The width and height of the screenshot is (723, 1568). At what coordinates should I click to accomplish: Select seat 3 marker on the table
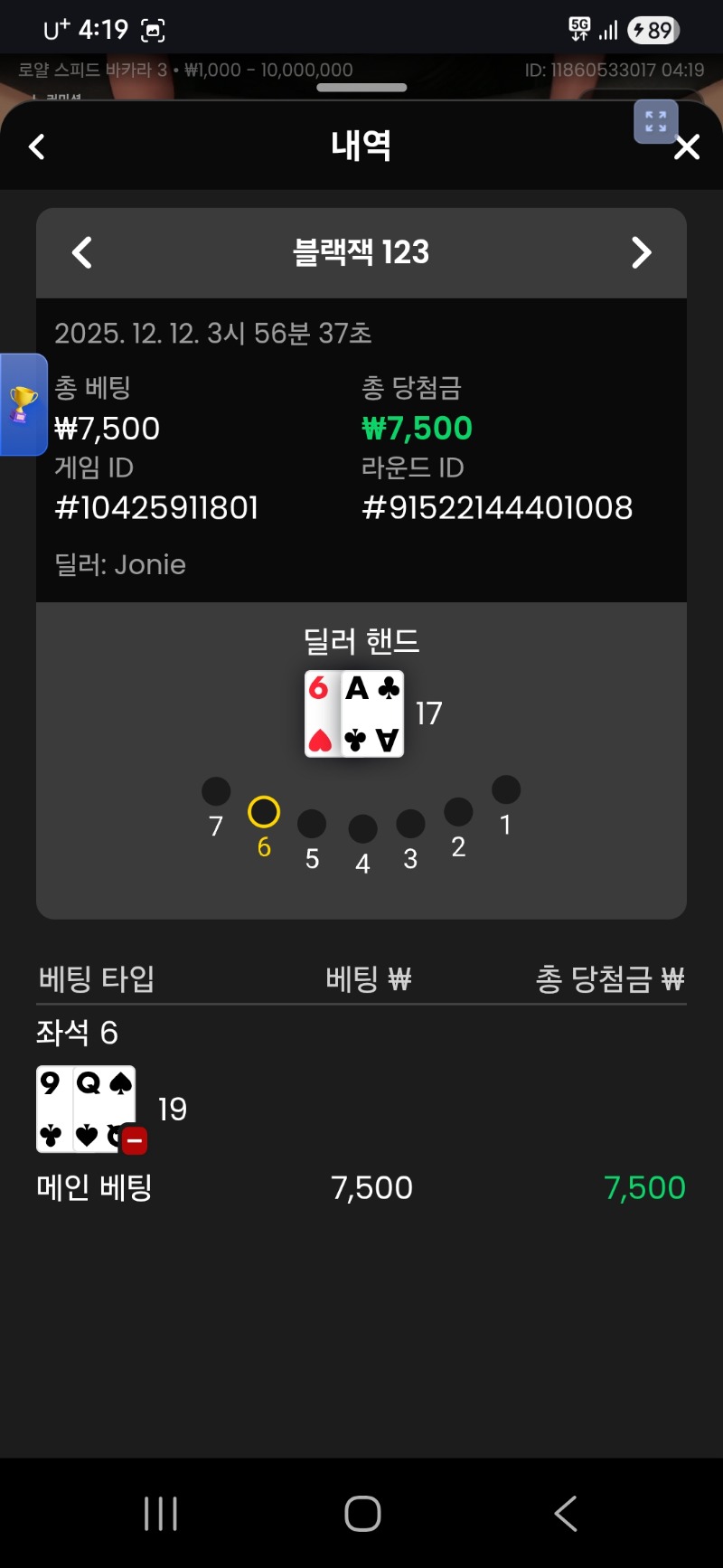coord(411,823)
